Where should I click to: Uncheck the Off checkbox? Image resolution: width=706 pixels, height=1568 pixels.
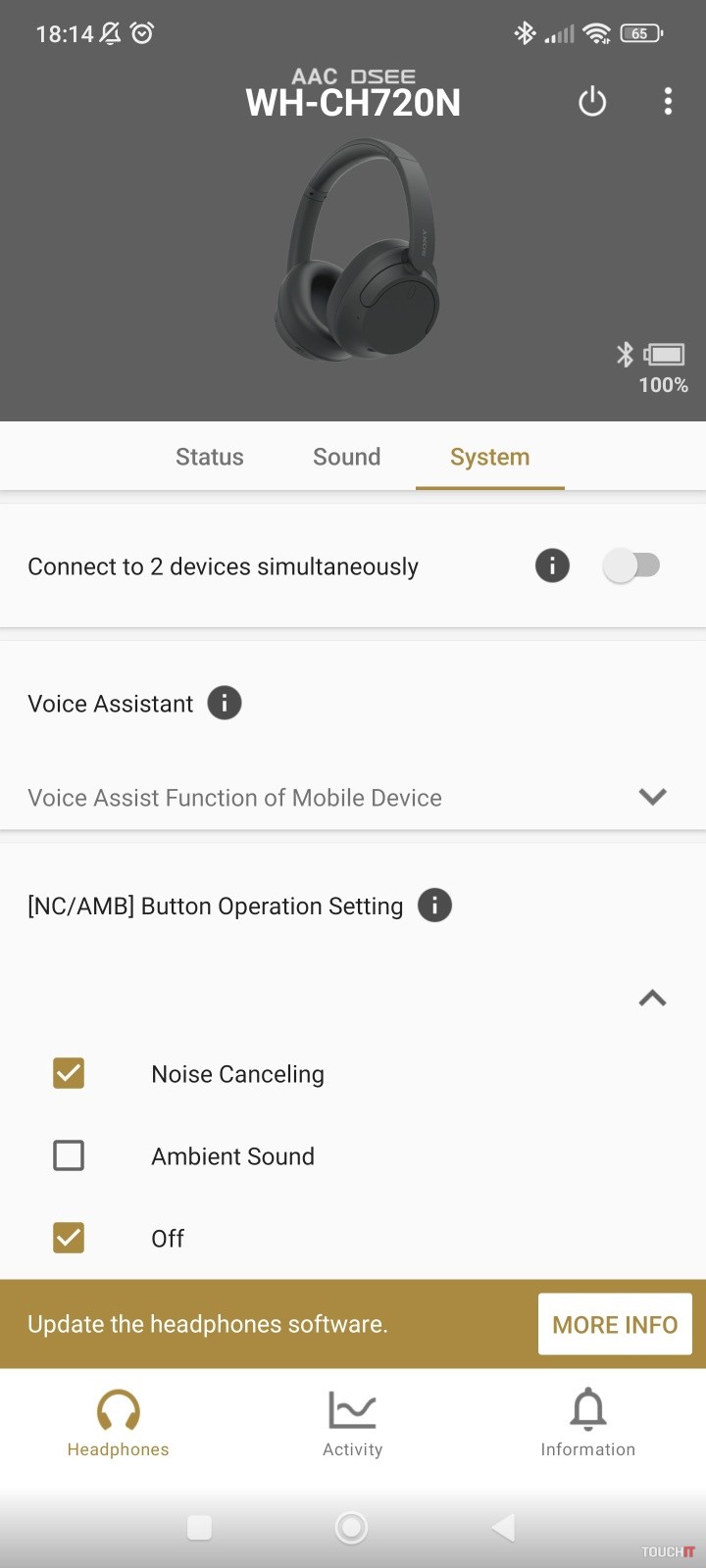tap(69, 1238)
